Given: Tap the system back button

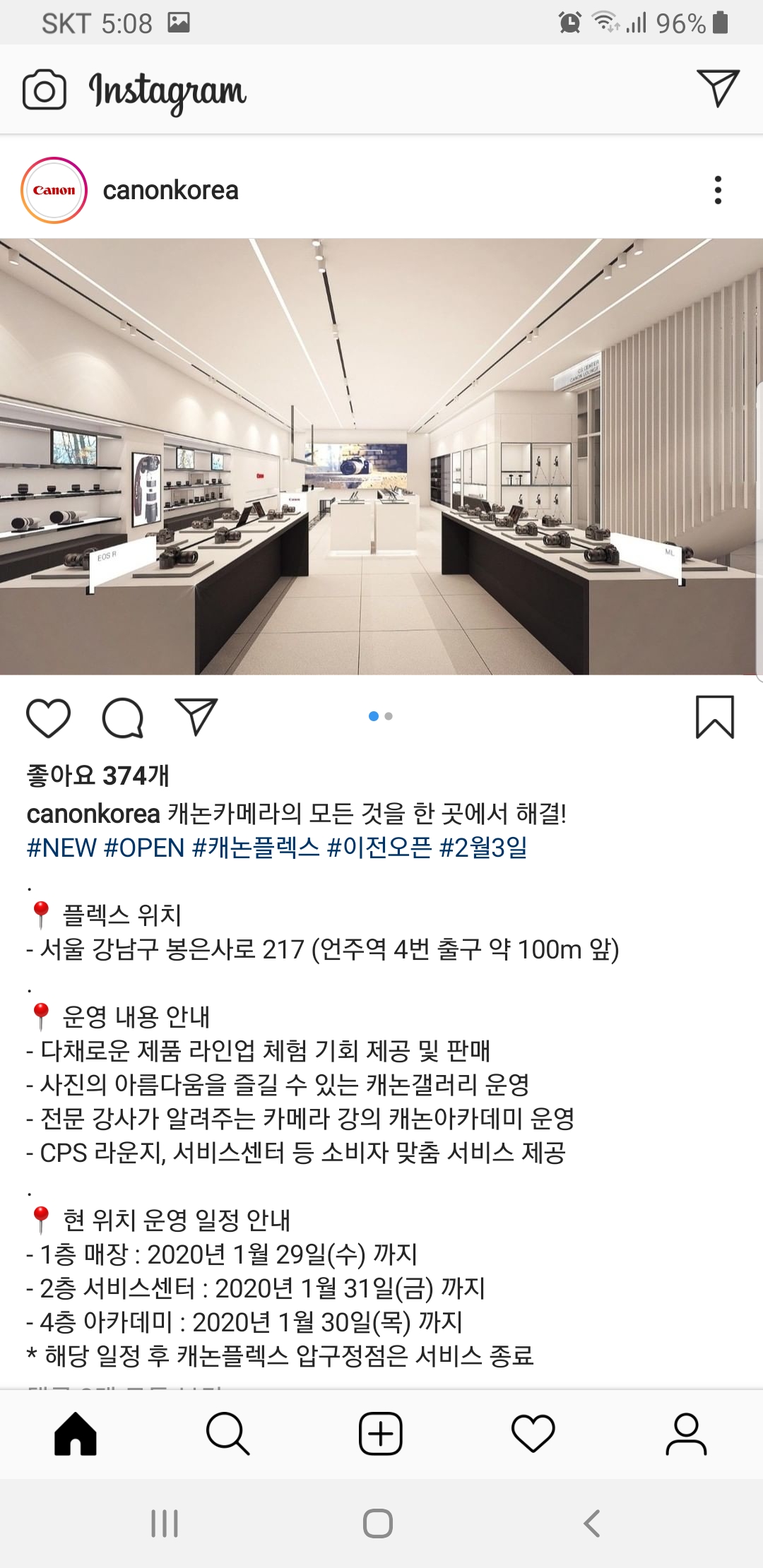Looking at the screenshot, I should (592, 1524).
